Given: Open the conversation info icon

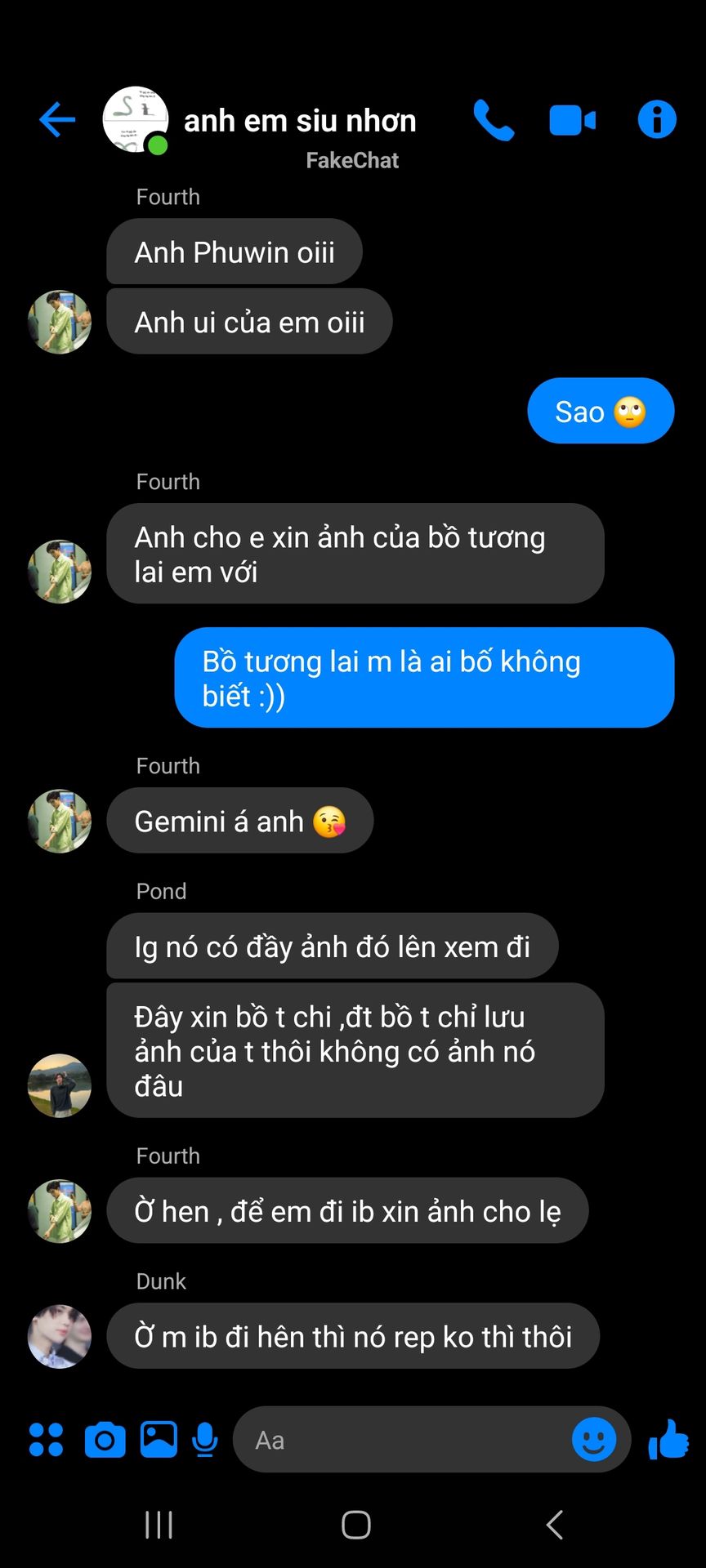Looking at the screenshot, I should coord(657,119).
